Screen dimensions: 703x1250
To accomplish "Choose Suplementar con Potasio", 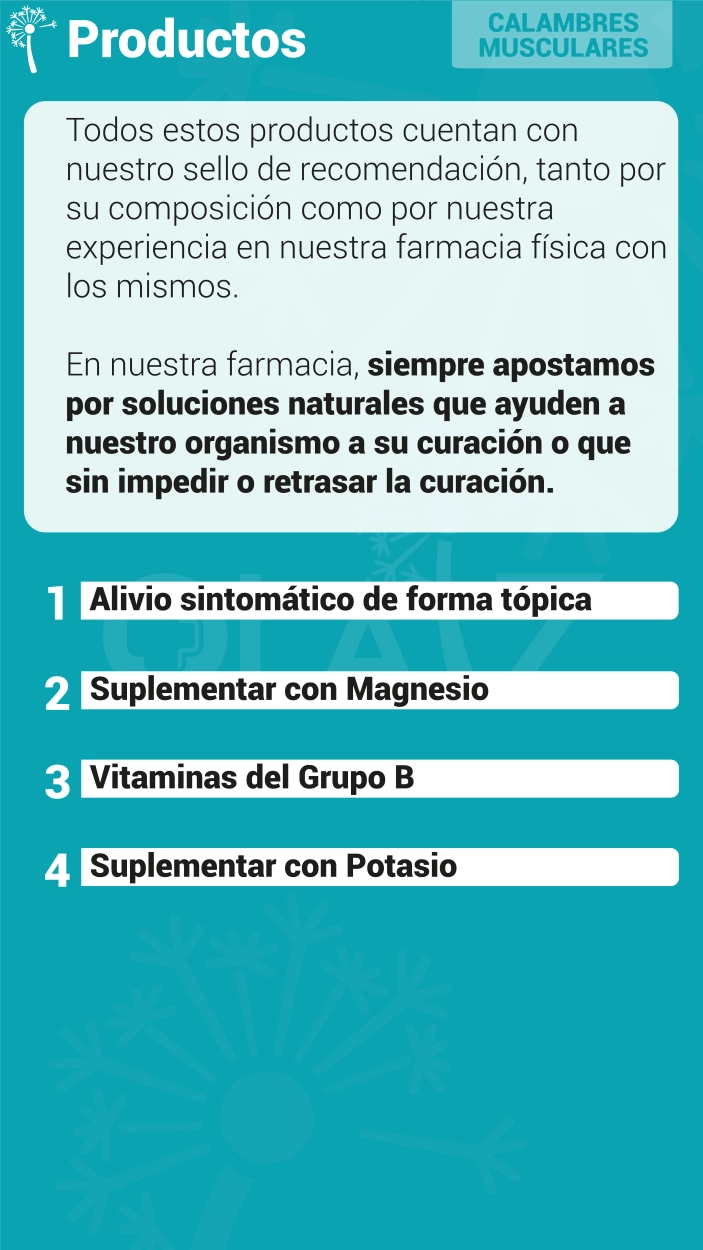I will (x=379, y=866).
